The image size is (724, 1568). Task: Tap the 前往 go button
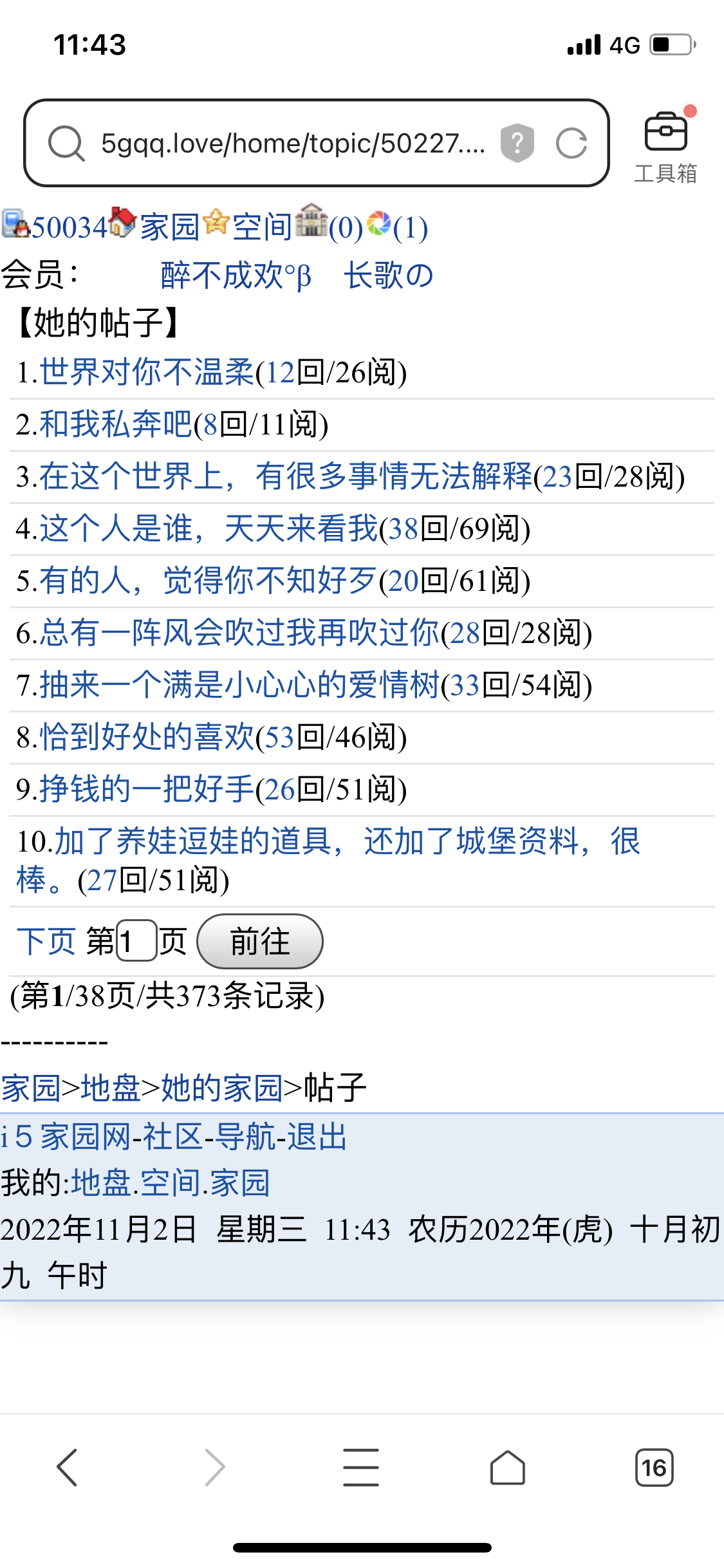click(260, 941)
